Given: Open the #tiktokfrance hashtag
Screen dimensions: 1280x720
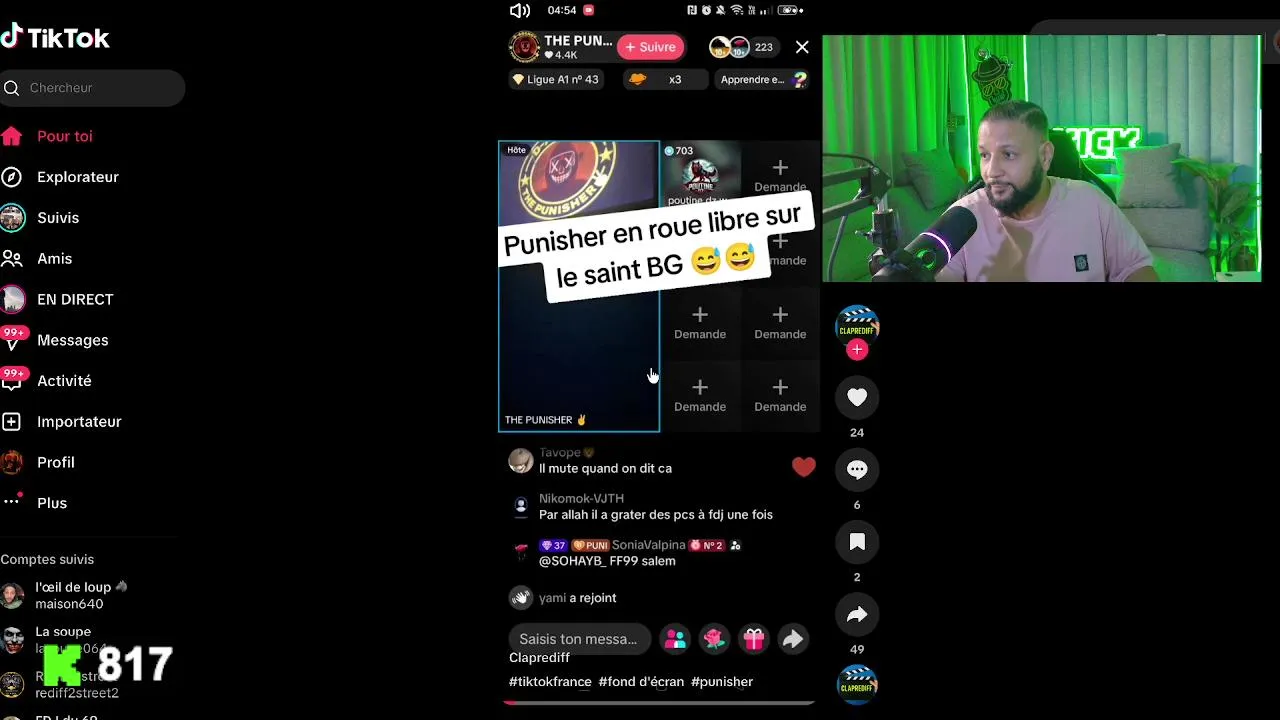Looking at the screenshot, I should pyautogui.click(x=550, y=682).
